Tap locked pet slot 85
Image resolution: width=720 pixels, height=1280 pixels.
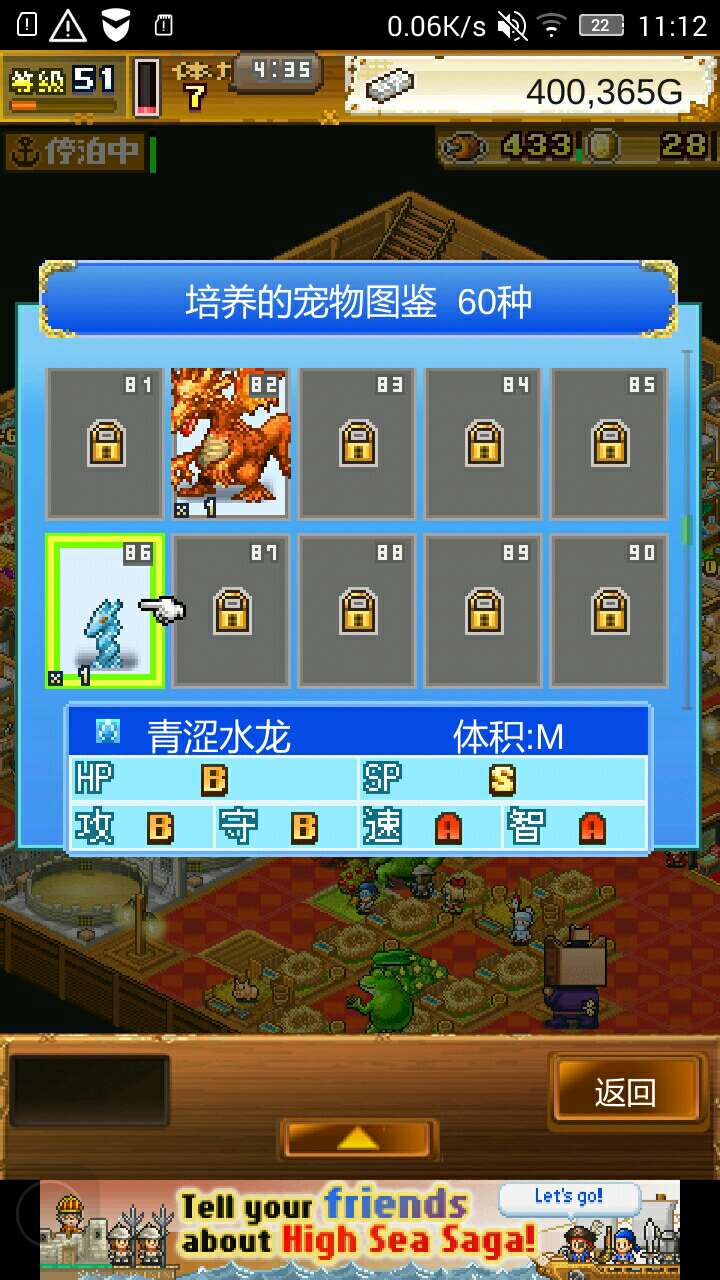(x=609, y=443)
